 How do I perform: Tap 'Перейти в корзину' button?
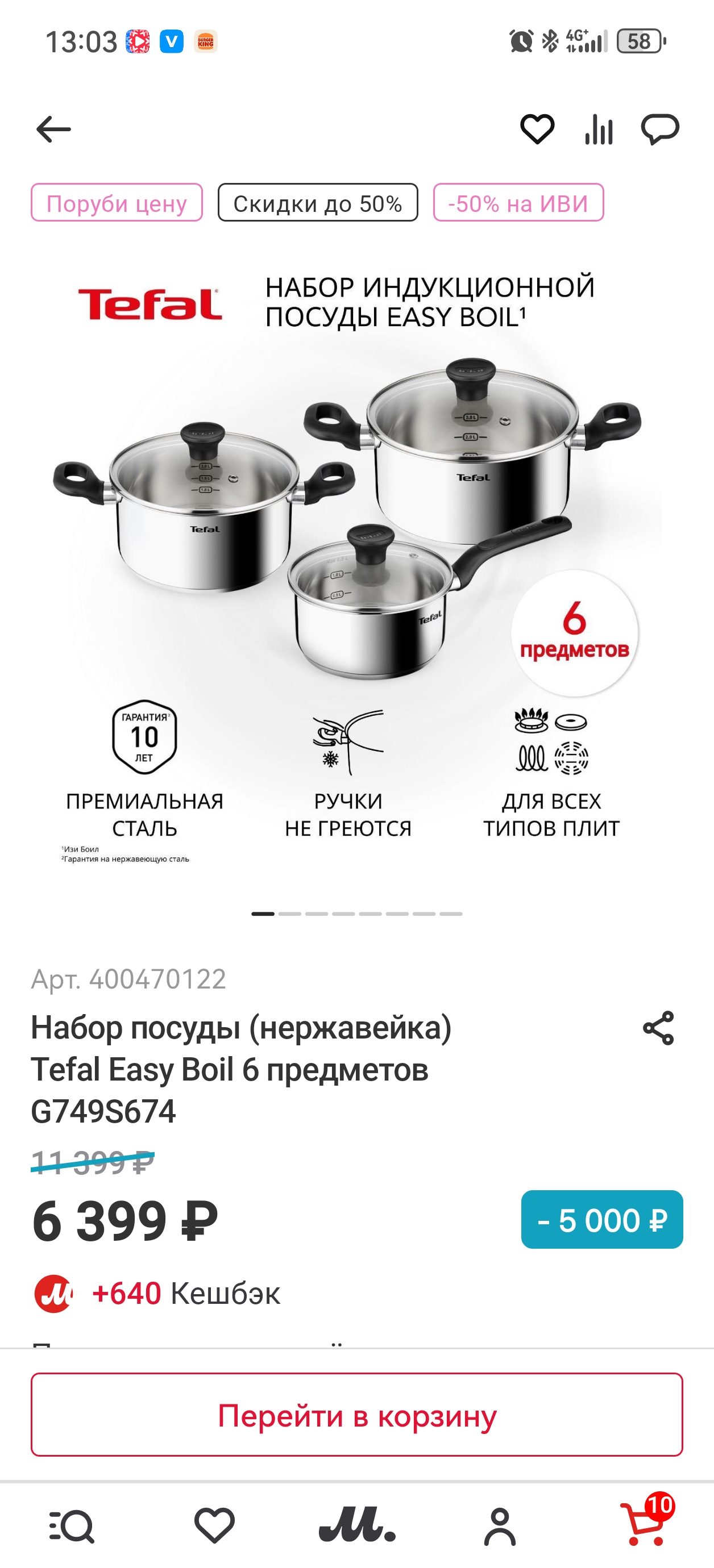click(x=357, y=1415)
